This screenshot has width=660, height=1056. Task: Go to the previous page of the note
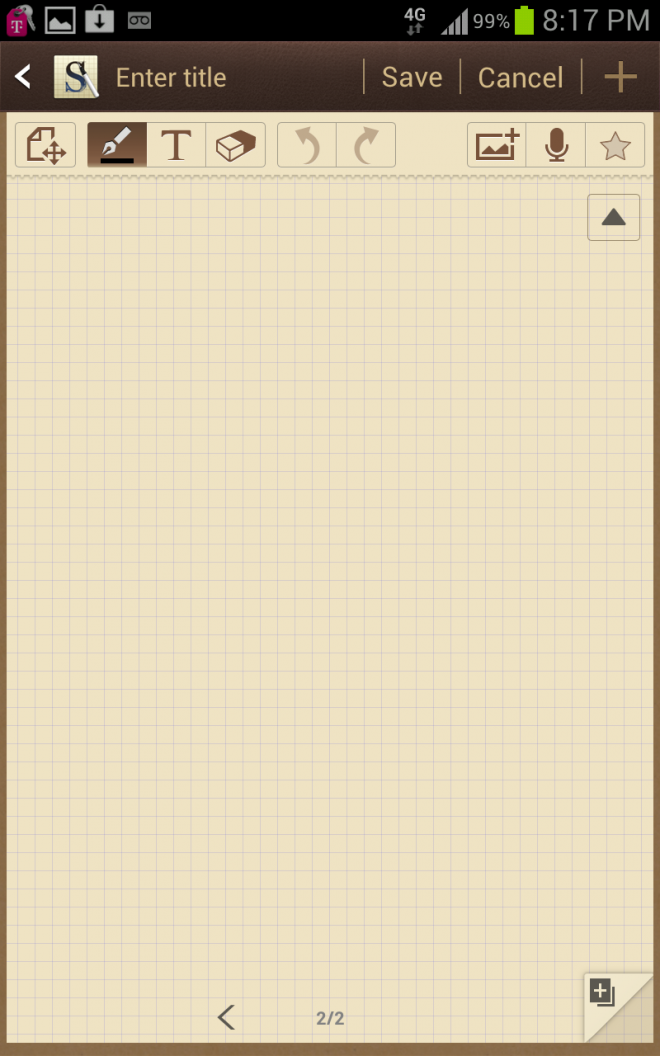[227, 1017]
